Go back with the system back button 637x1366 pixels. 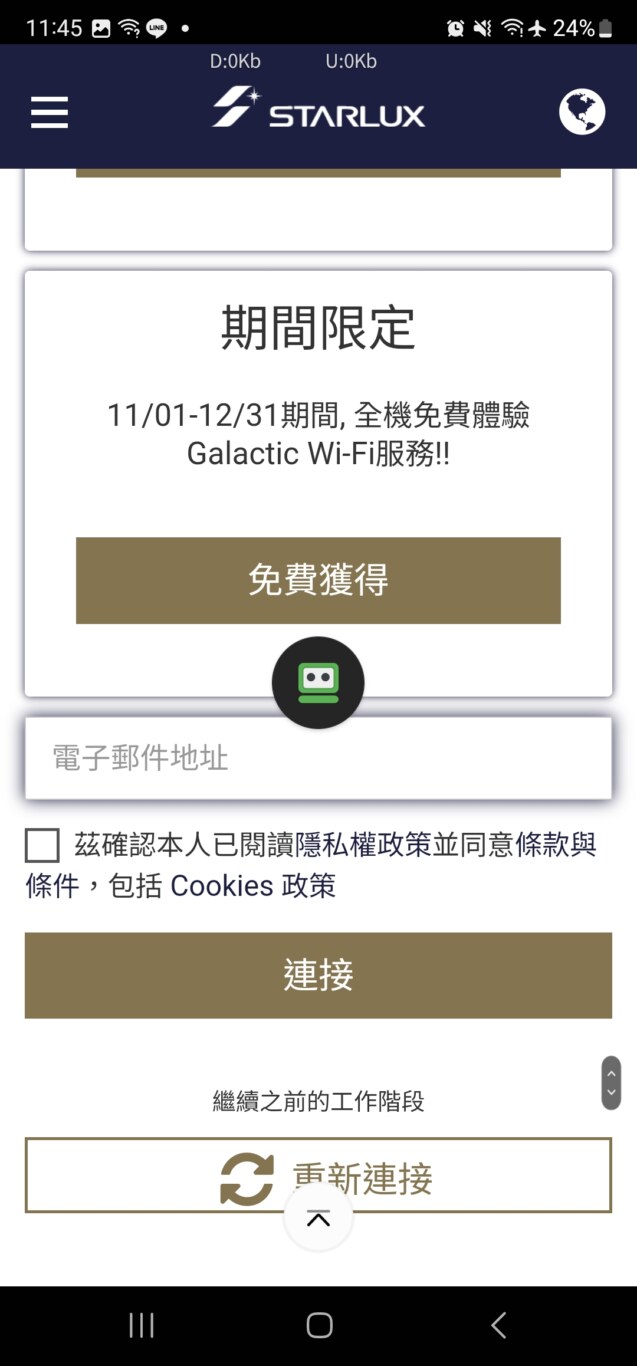tap(498, 1325)
